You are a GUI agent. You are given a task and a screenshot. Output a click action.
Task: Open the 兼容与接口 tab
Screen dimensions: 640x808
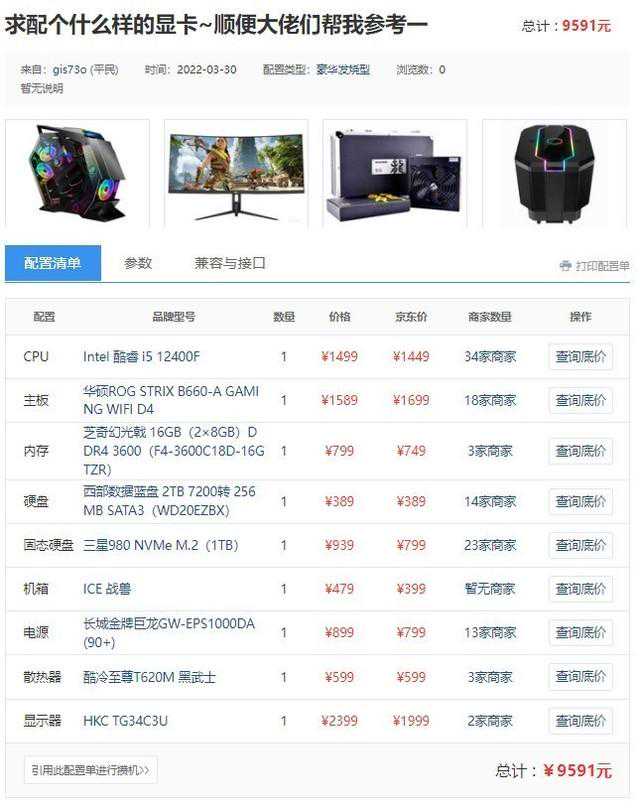(x=230, y=263)
